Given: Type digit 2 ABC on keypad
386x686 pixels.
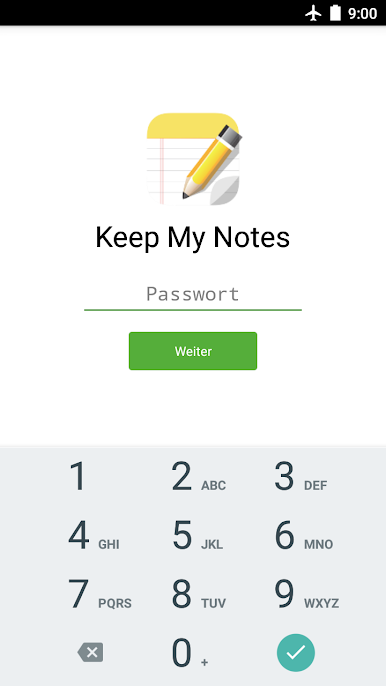Looking at the screenshot, I should pyautogui.click(x=193, y=476).
